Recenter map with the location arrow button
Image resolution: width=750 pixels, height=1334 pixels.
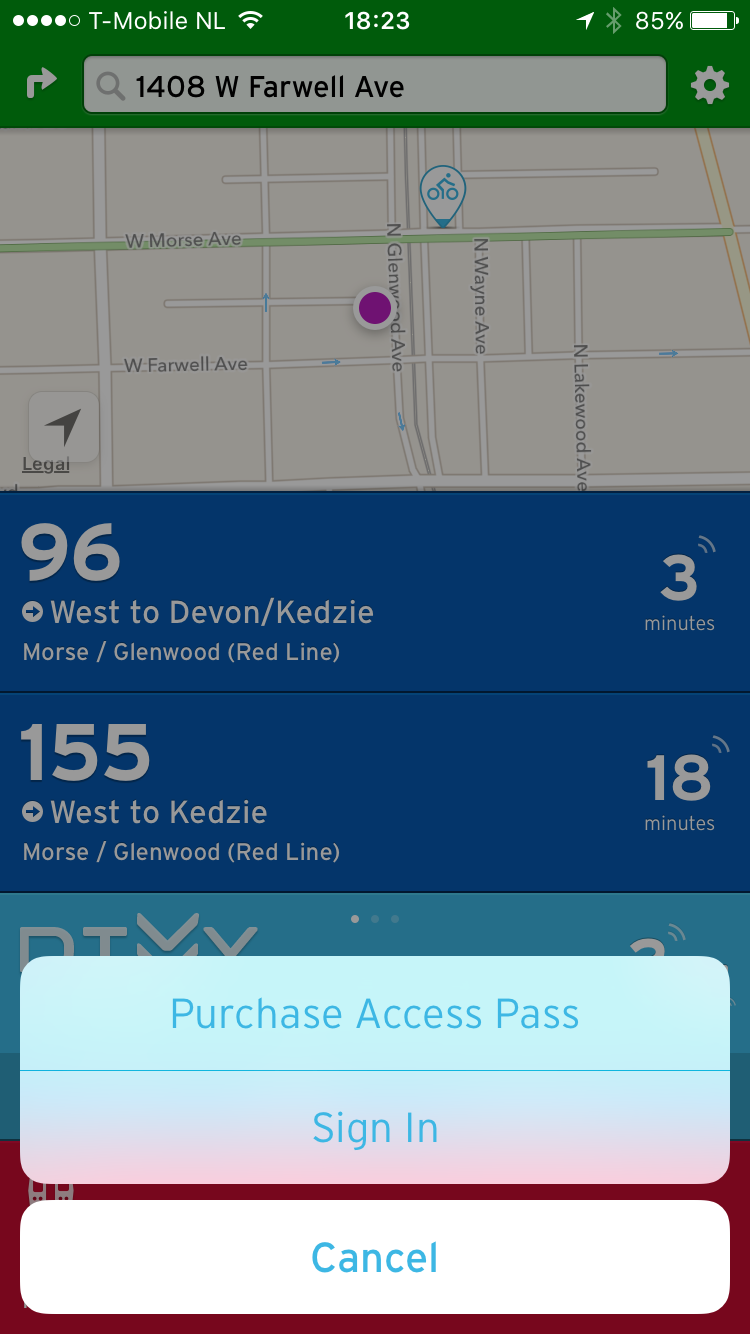click(64, 427)
